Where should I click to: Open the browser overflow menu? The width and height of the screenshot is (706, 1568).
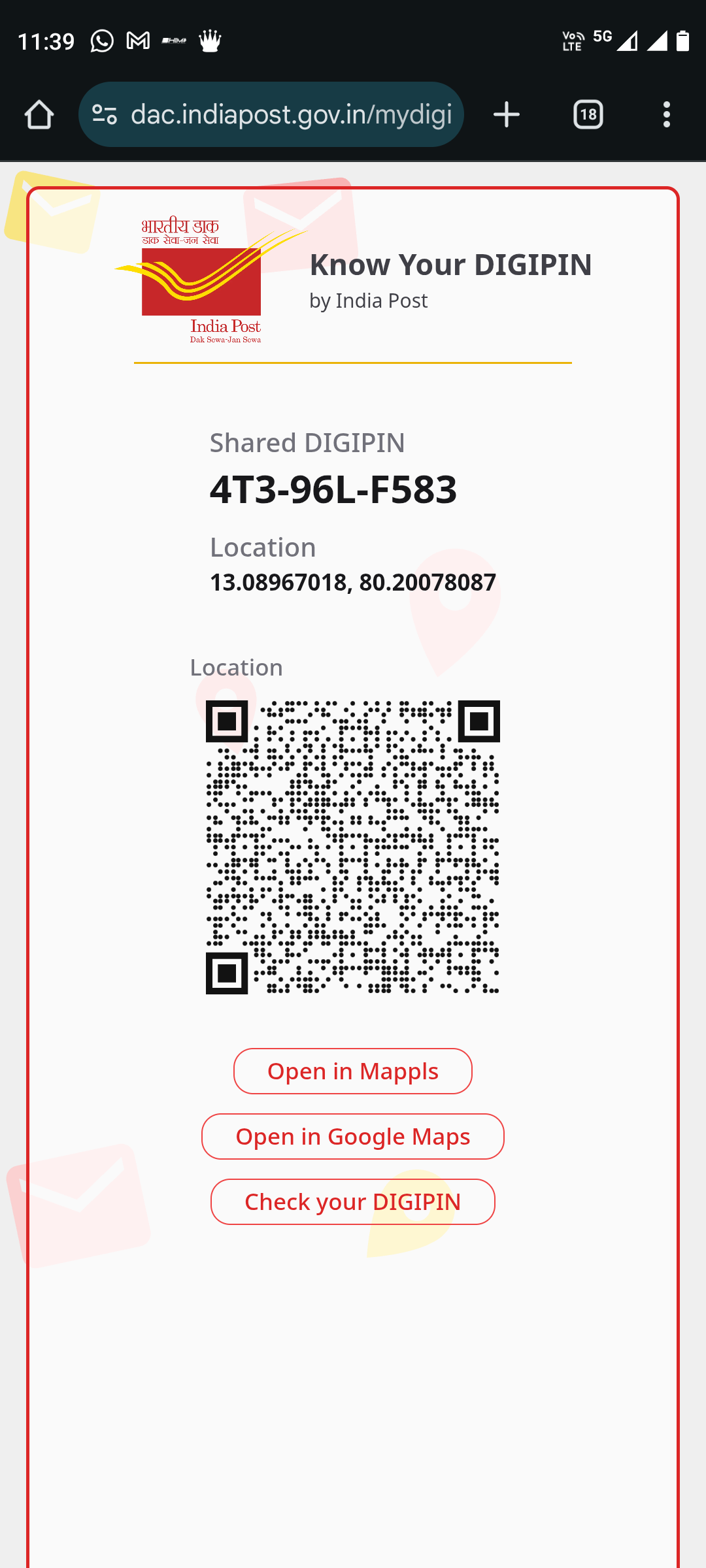[x=666, y=115]
